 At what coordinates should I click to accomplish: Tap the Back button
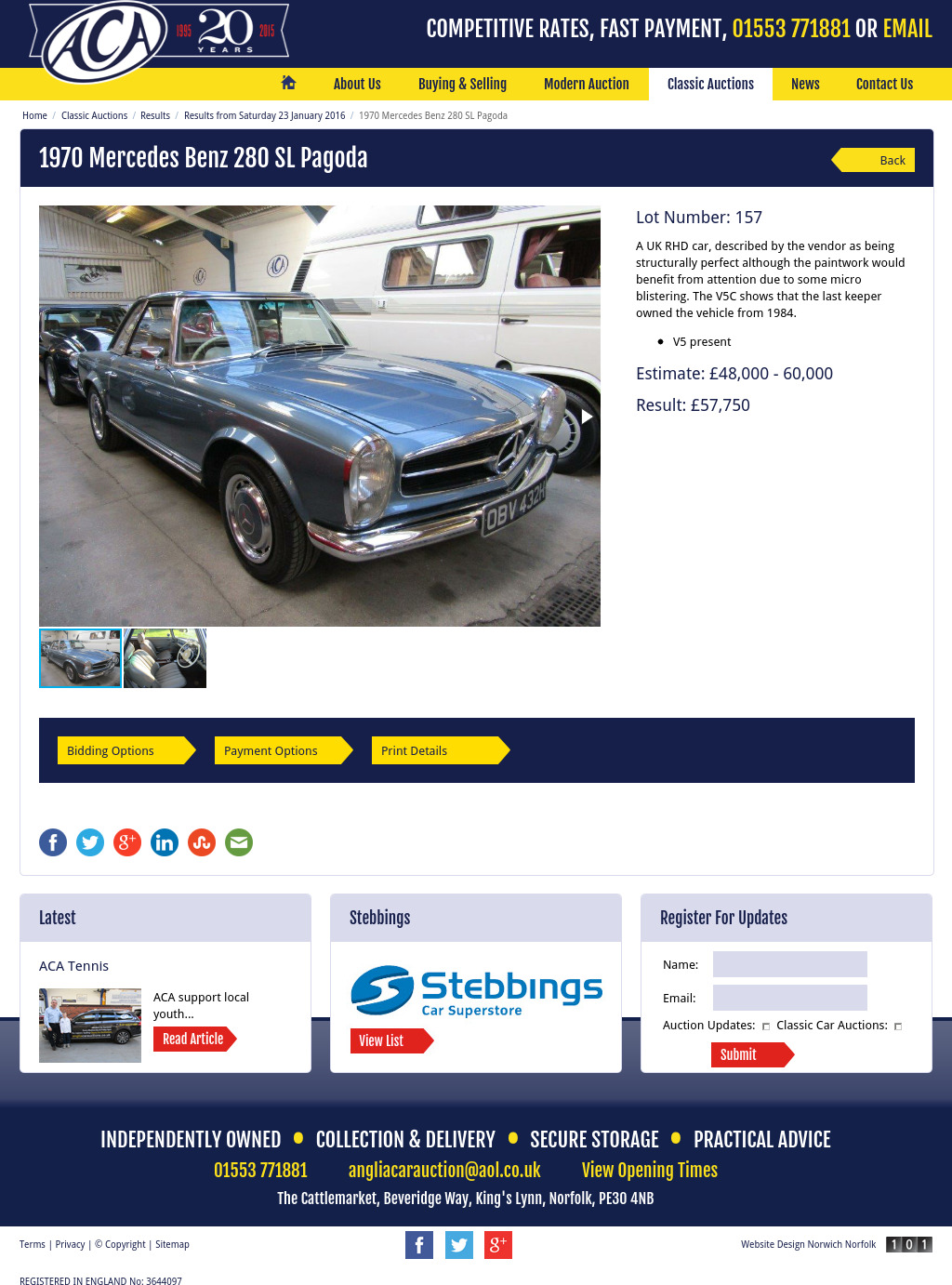879,160
